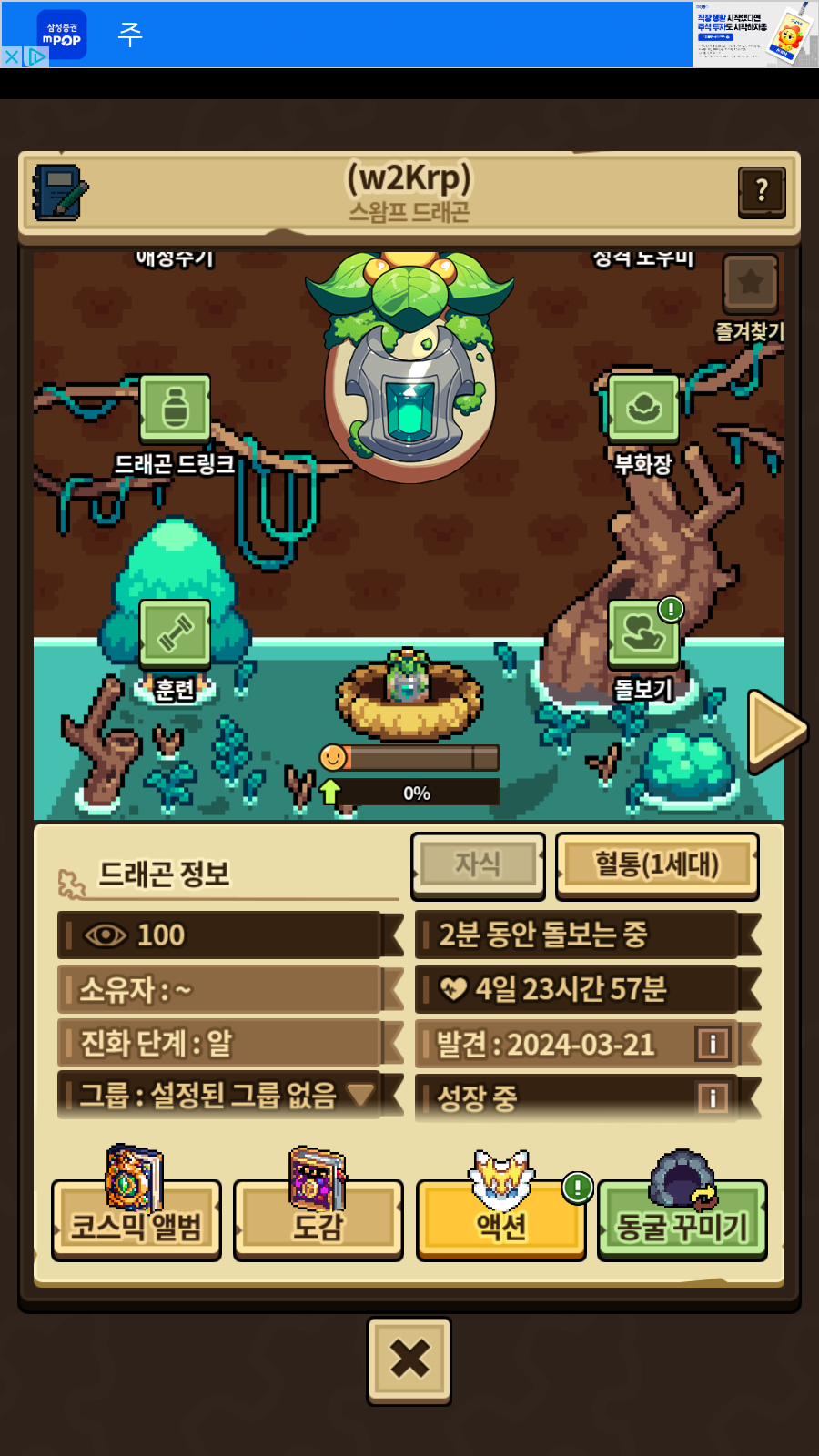Image resolution: width=819 pixels, height=1456 pixels.
Task: Add dragon to 즐겨찾기 favorites
Action: (750, 283)
